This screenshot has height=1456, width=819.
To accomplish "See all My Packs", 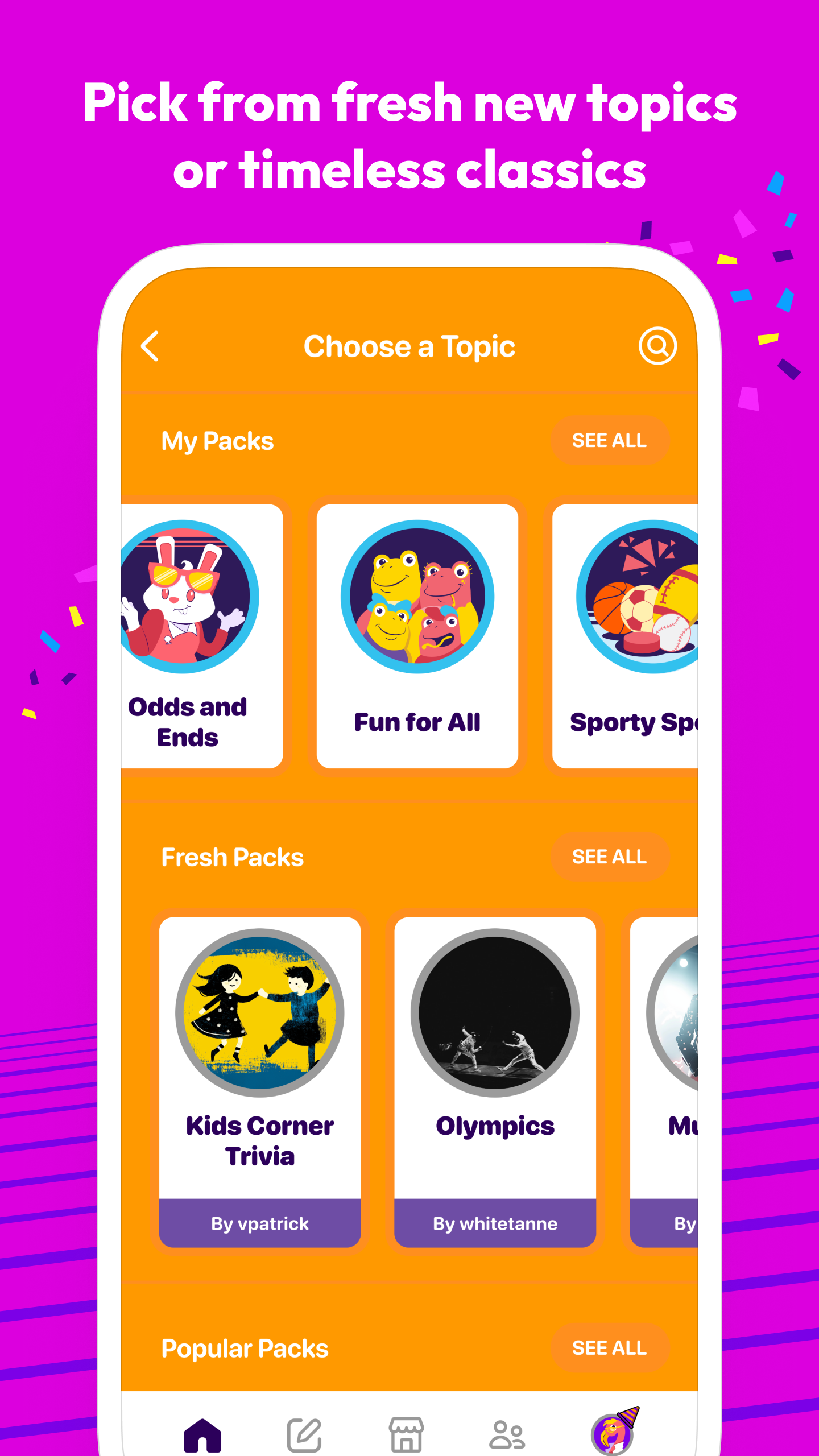I will point(610,440).
